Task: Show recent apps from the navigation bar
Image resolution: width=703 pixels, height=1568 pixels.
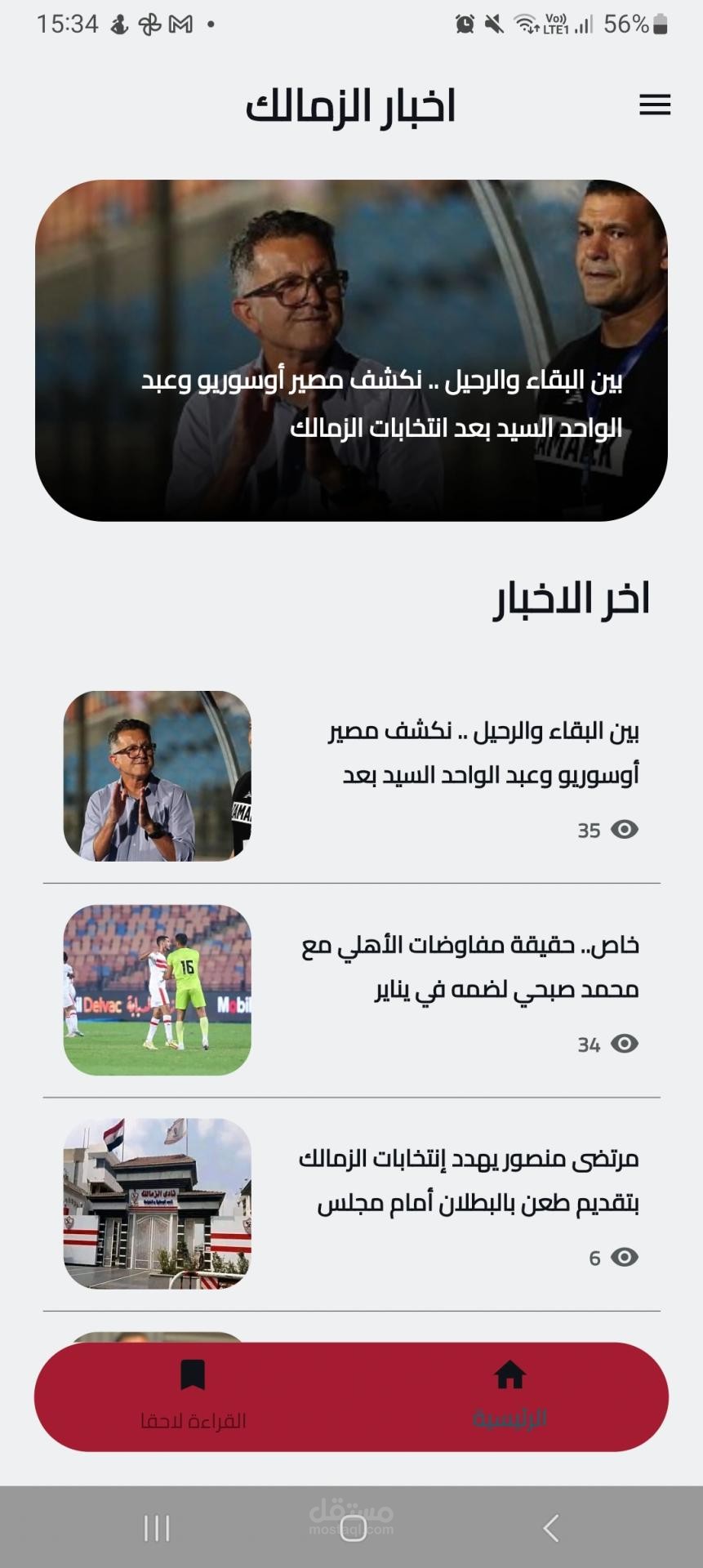Action: pyautogui.click(x=156, y=1528)
